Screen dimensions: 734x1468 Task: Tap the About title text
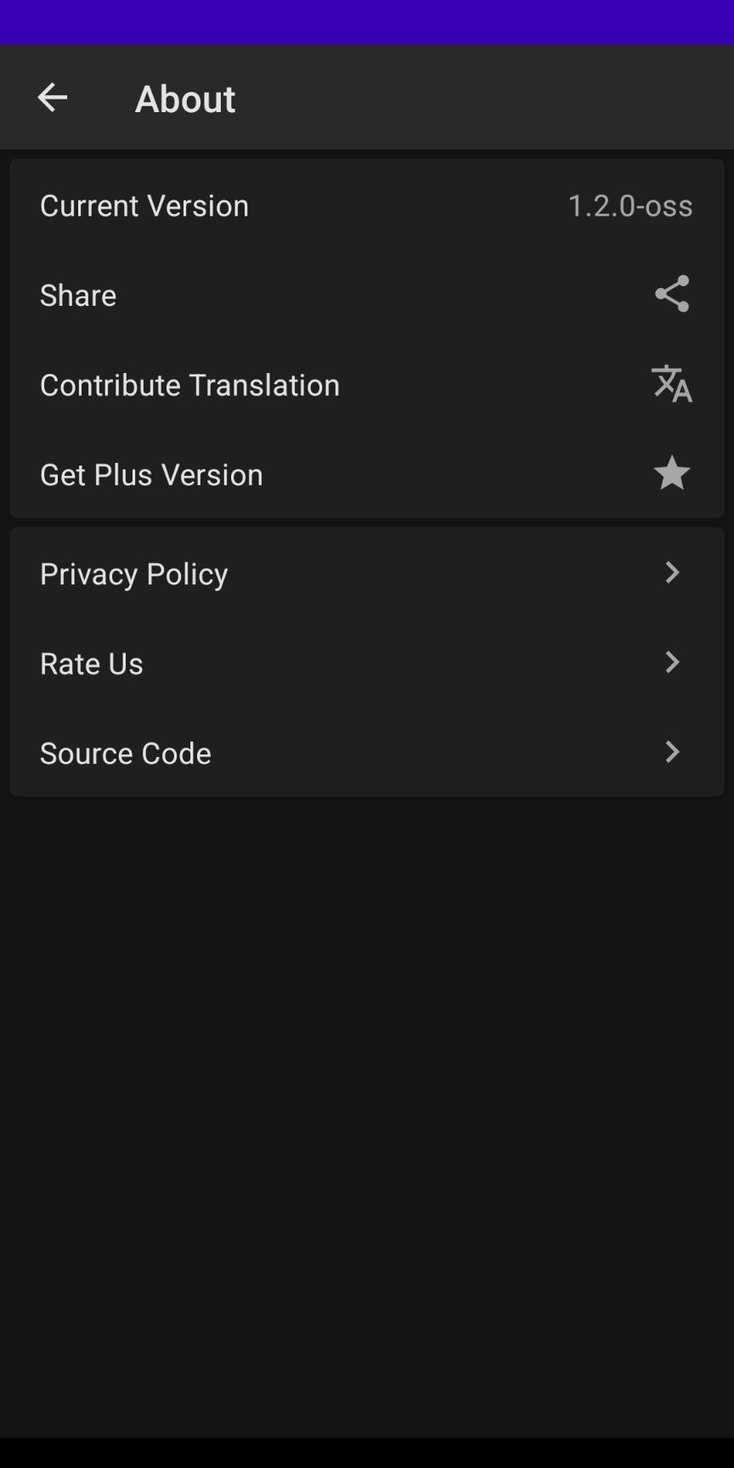tap(184, 97)
